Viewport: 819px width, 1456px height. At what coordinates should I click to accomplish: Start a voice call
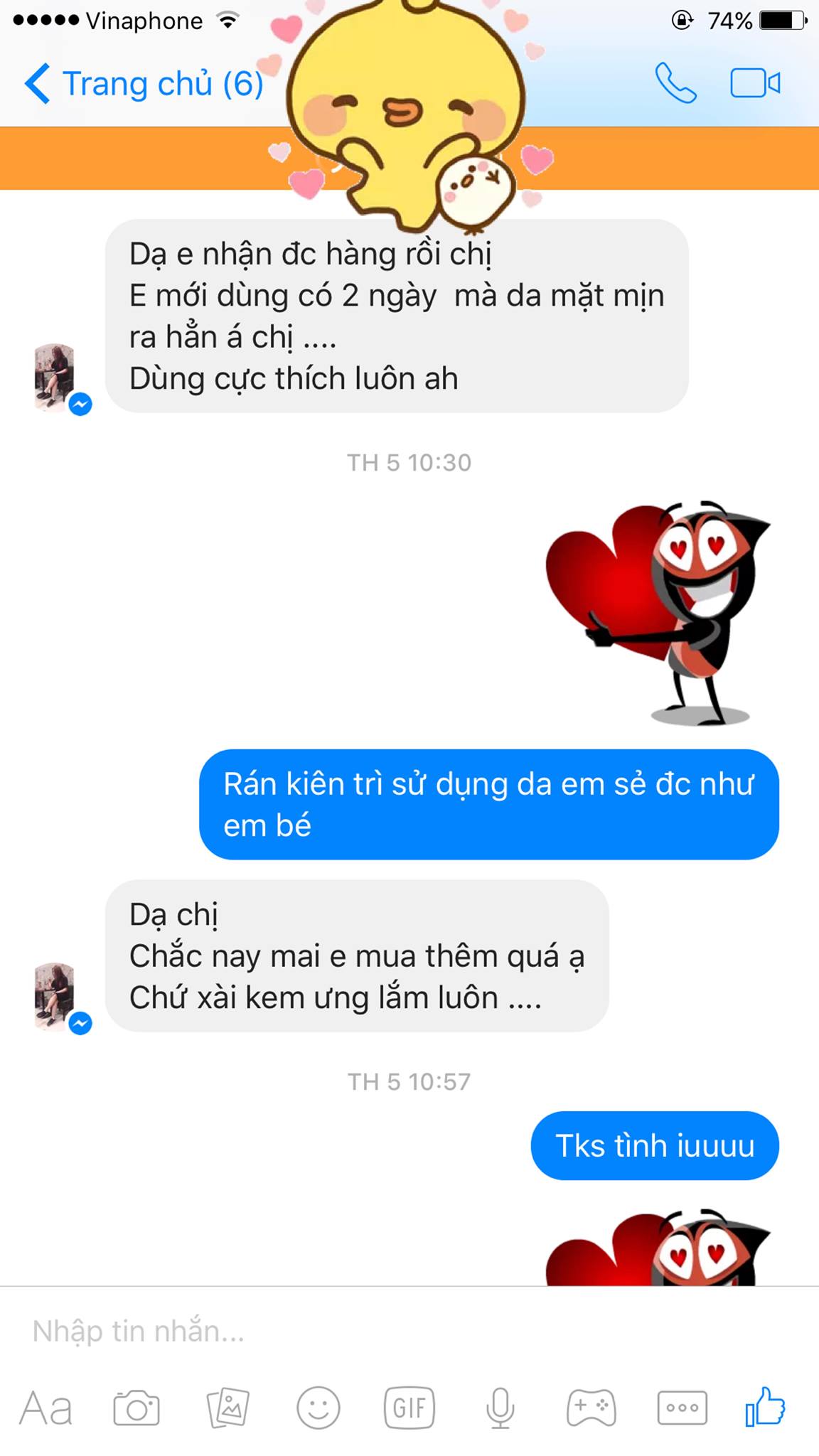coord(675,84)
